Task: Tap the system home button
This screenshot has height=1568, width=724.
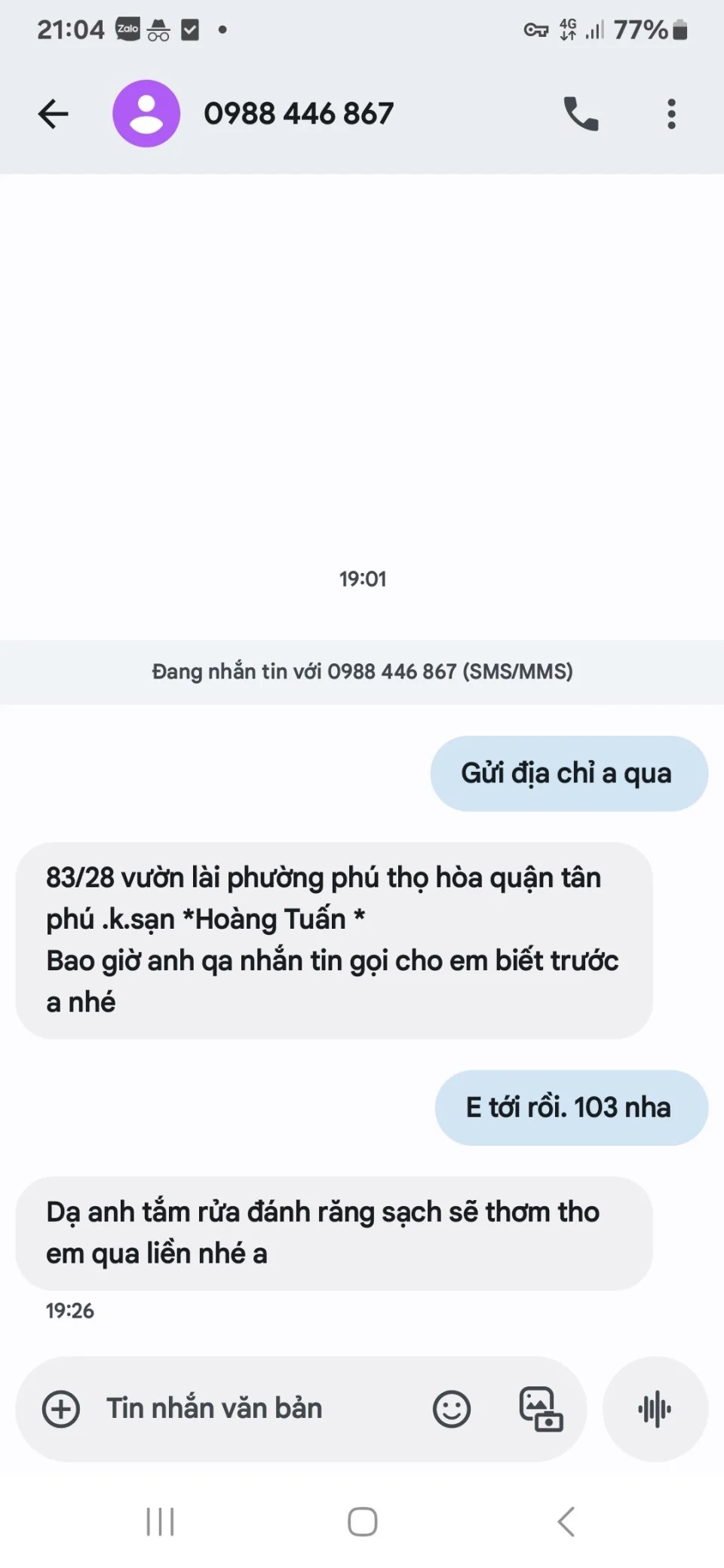Action: tap(362, 1521)
